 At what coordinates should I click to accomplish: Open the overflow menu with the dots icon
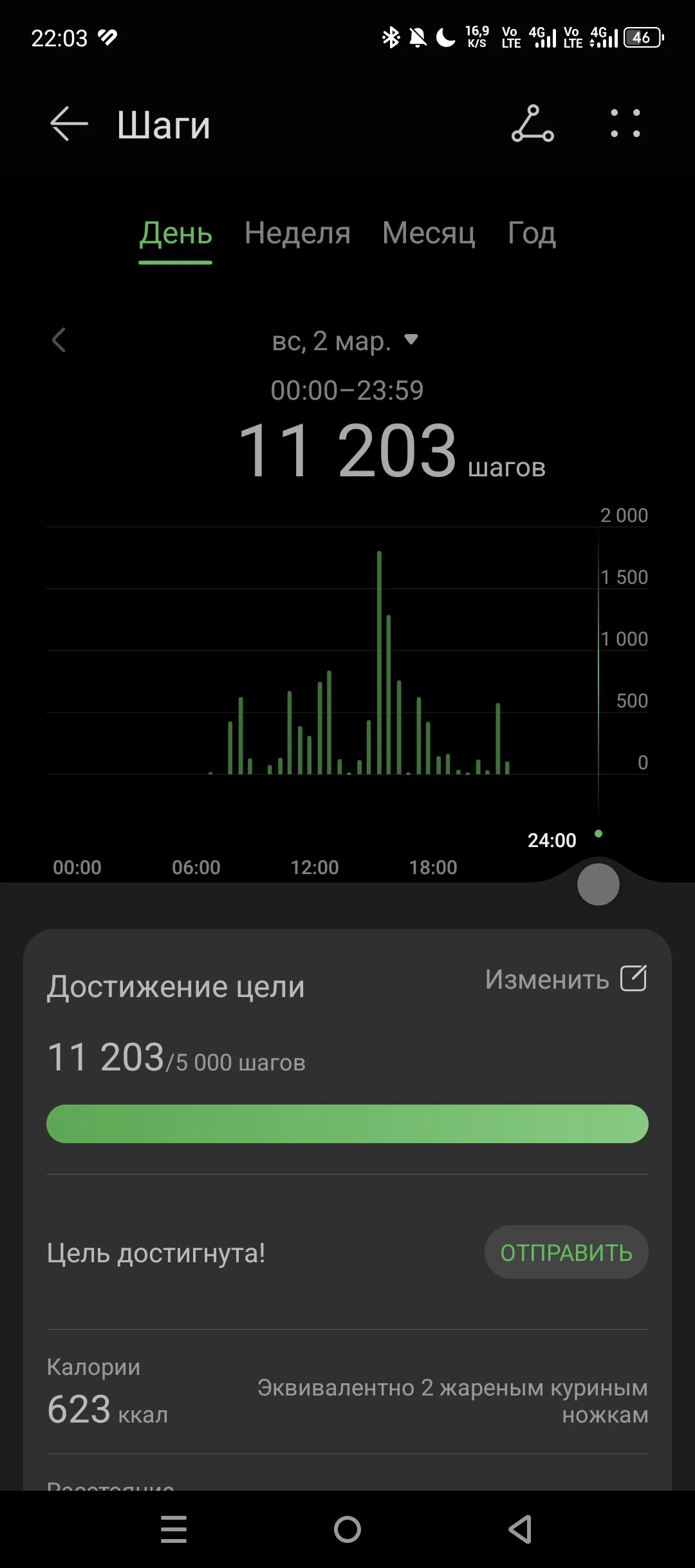[x=625, y=124]
